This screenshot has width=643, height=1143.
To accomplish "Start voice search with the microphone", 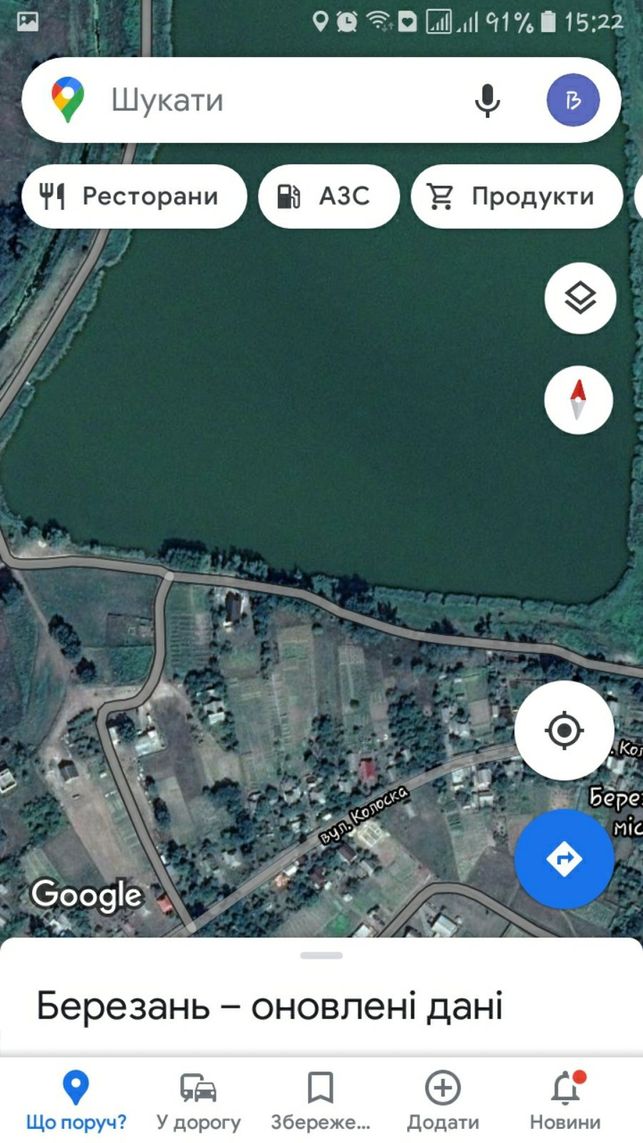I will pyautogui.click(x=487, y=100).
